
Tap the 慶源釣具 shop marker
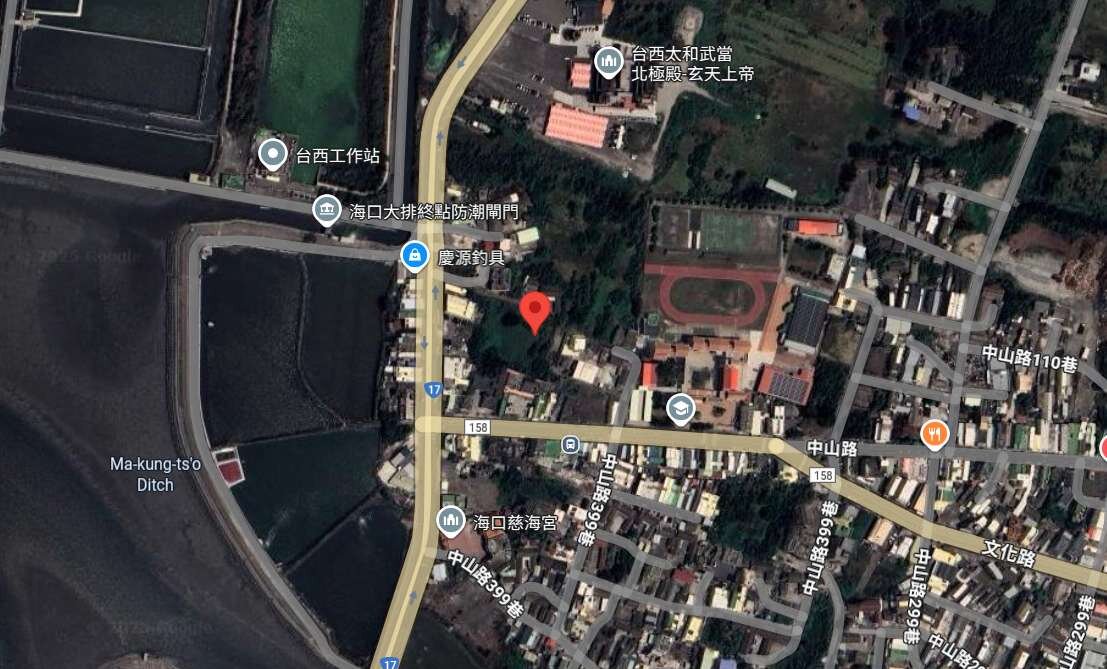pos(414,256)
